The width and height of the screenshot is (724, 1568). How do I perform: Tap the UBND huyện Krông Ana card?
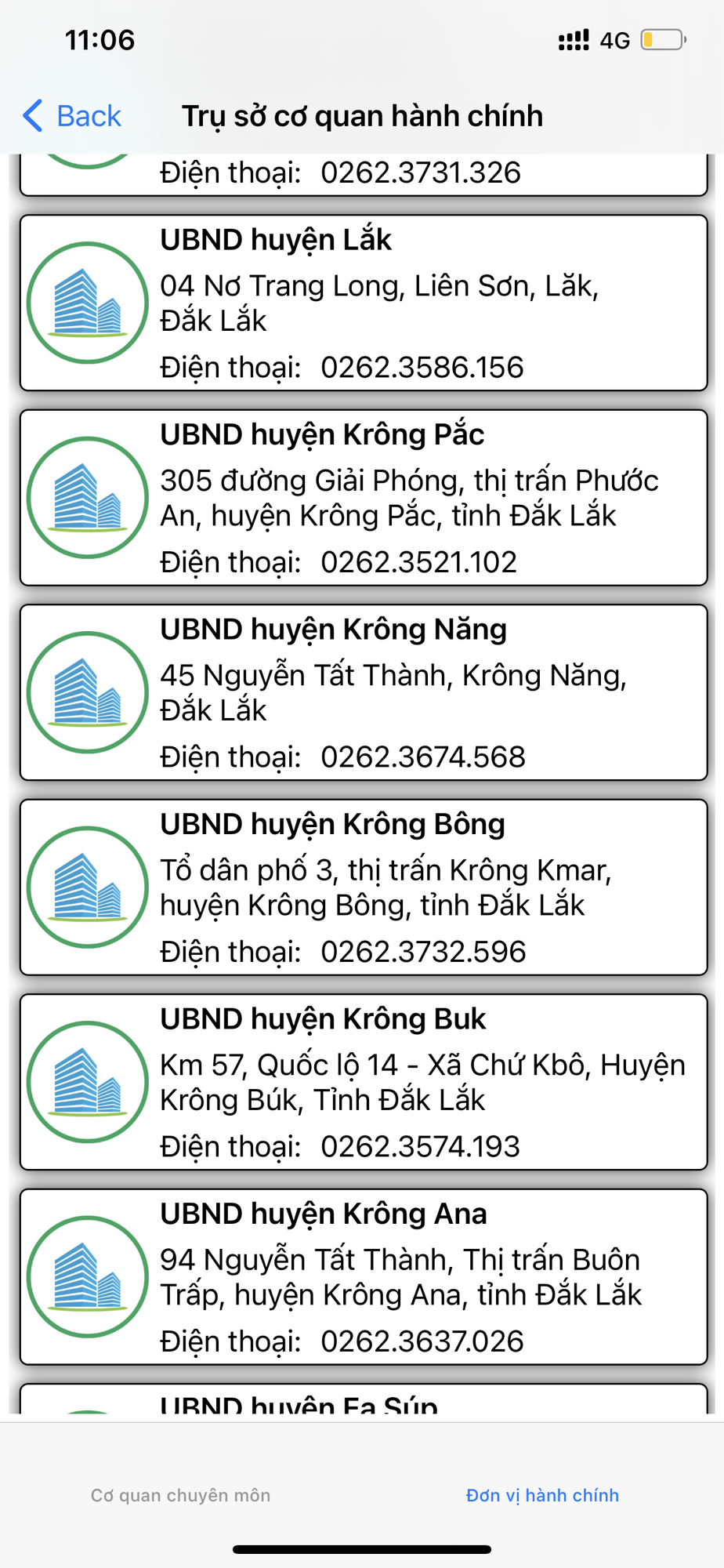(363, 1276)
